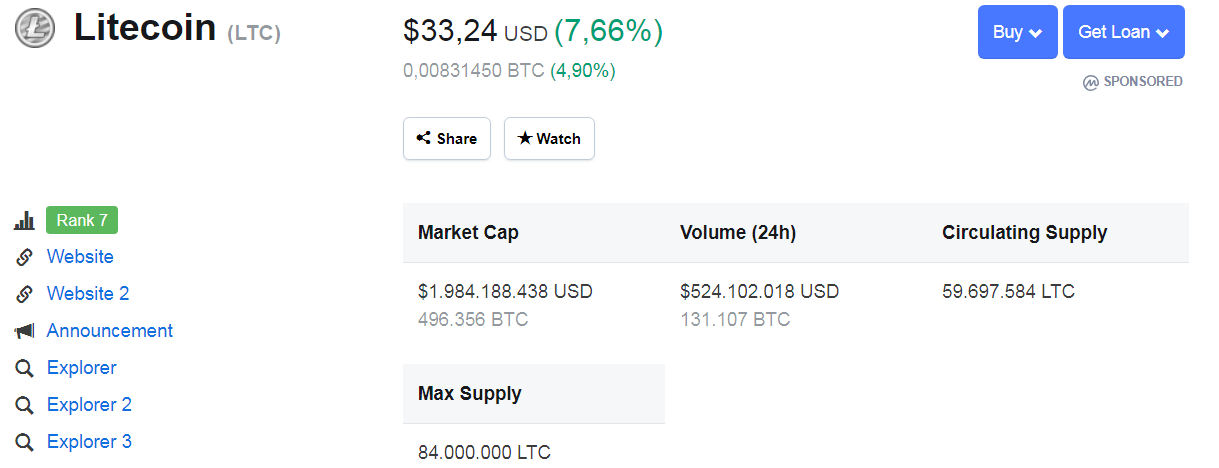The image size is (1219, 468).
Task: Open the Explorer 3 link
Action: 89,442
